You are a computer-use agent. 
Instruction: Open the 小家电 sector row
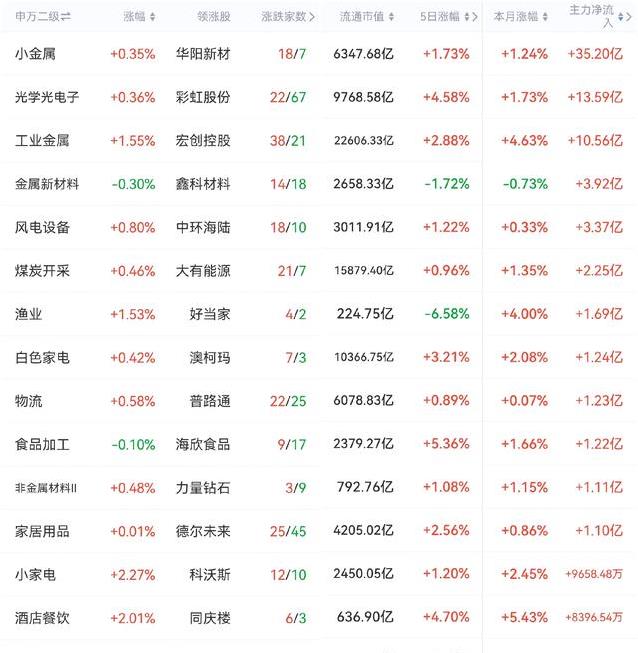pos(36,574)
